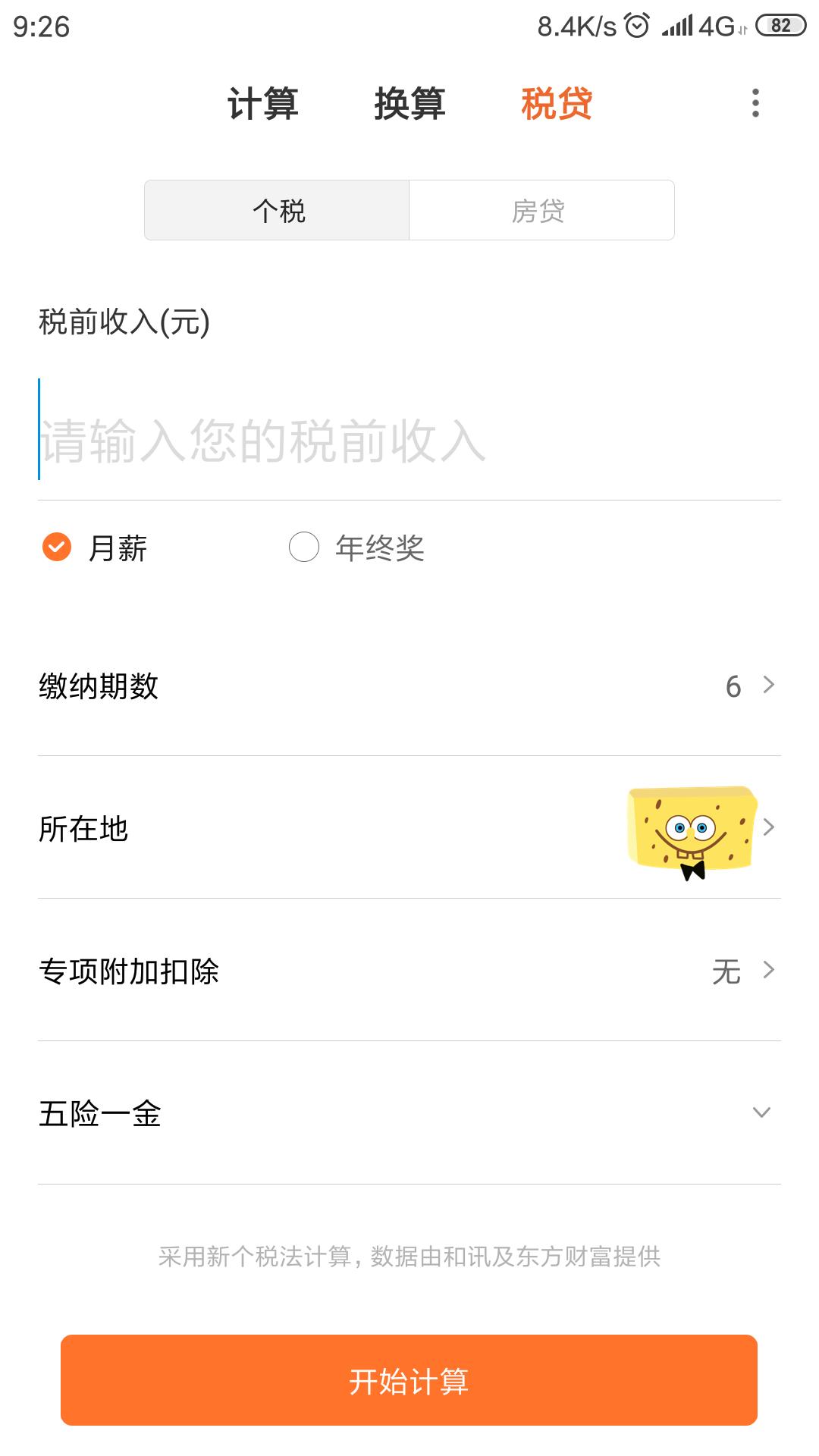Switch to the 换算 tab

click(409, 105)
